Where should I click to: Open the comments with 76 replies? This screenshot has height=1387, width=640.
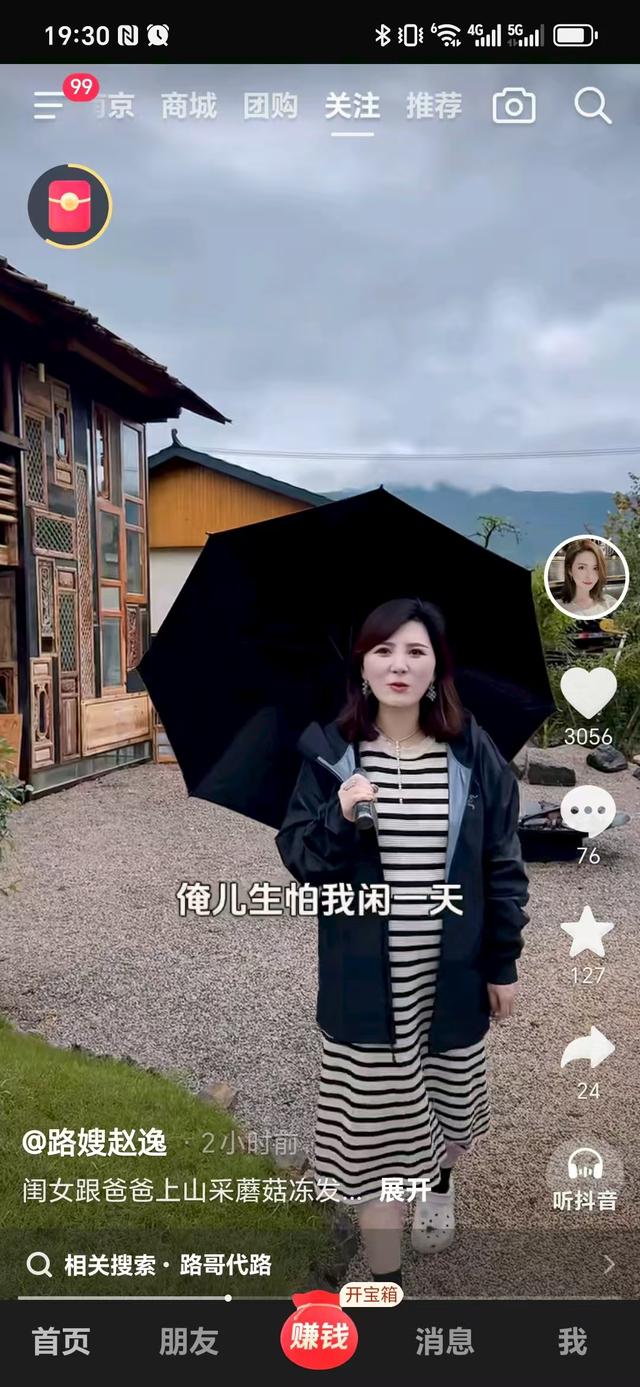pyautogui.click(x=588, y=811)
